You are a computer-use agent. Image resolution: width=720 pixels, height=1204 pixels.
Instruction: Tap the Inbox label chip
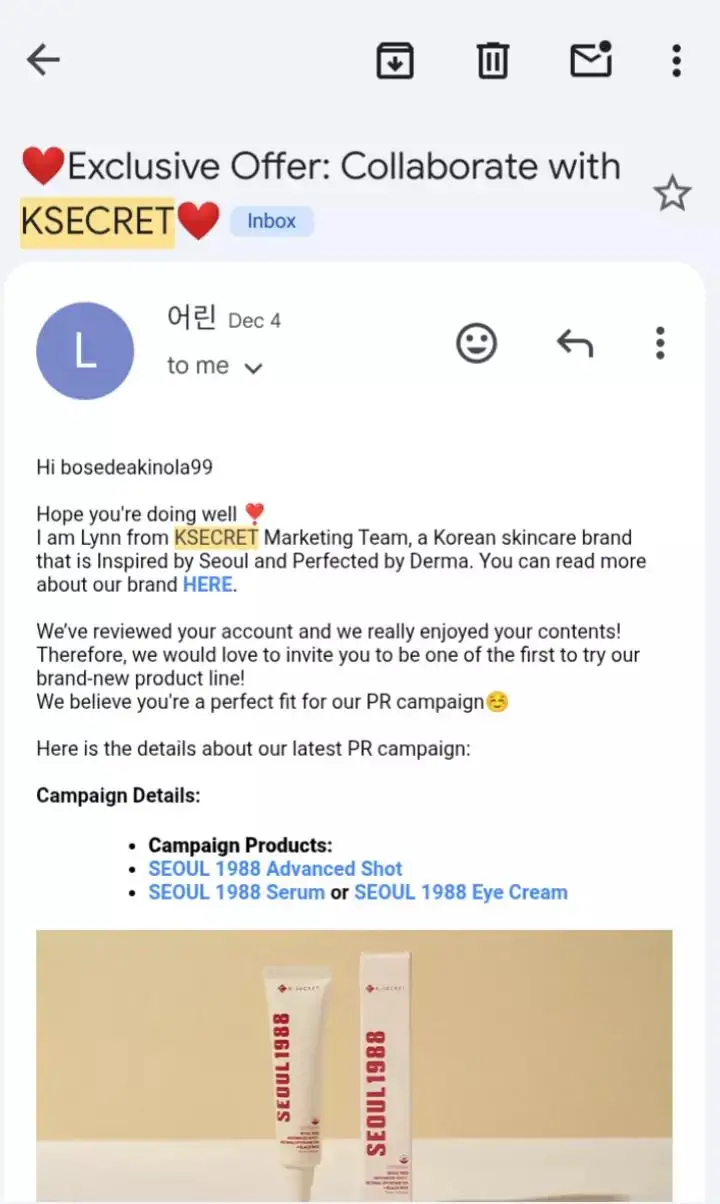272,221
